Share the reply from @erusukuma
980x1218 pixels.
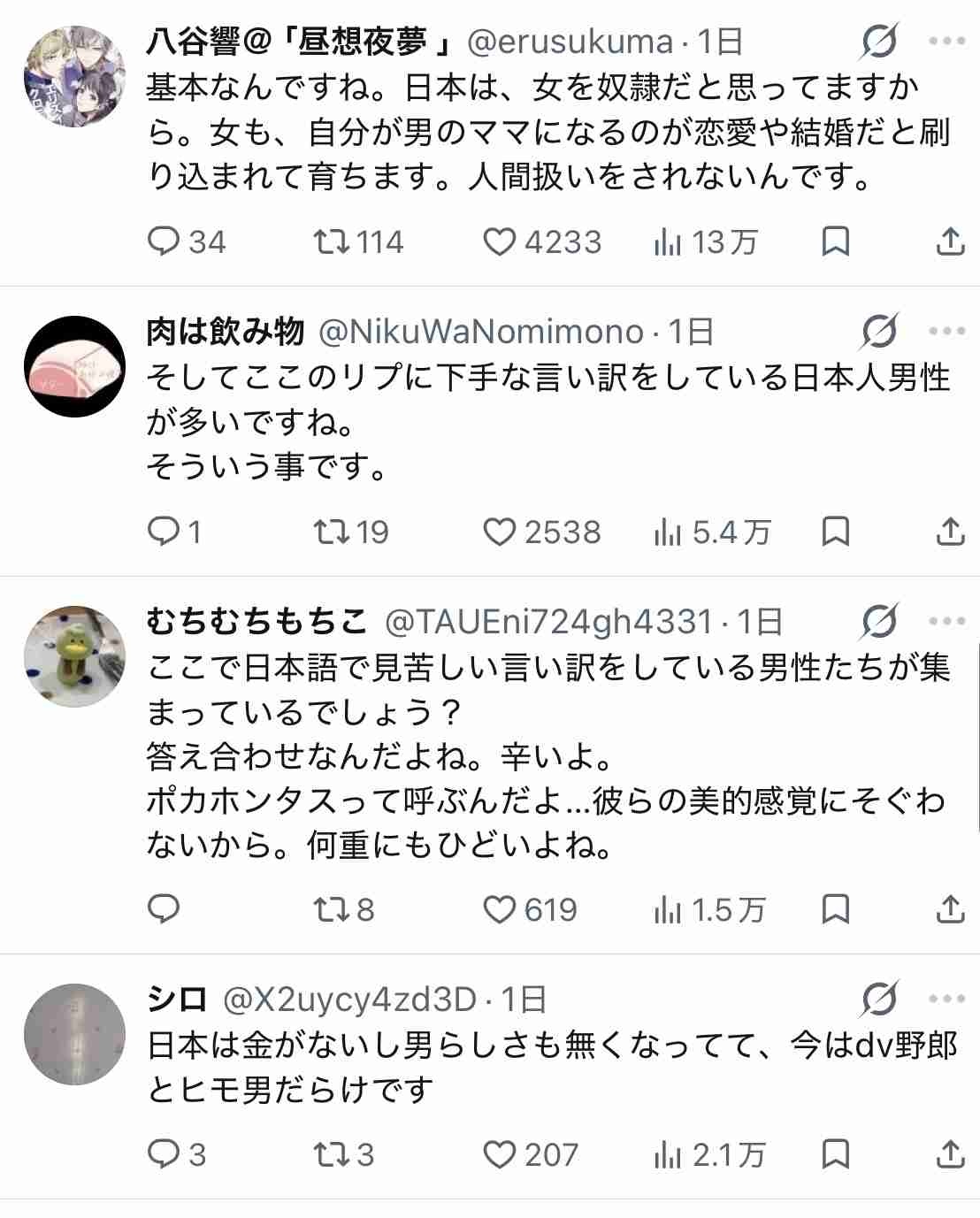pyautogui.click(x=949, y=241)
